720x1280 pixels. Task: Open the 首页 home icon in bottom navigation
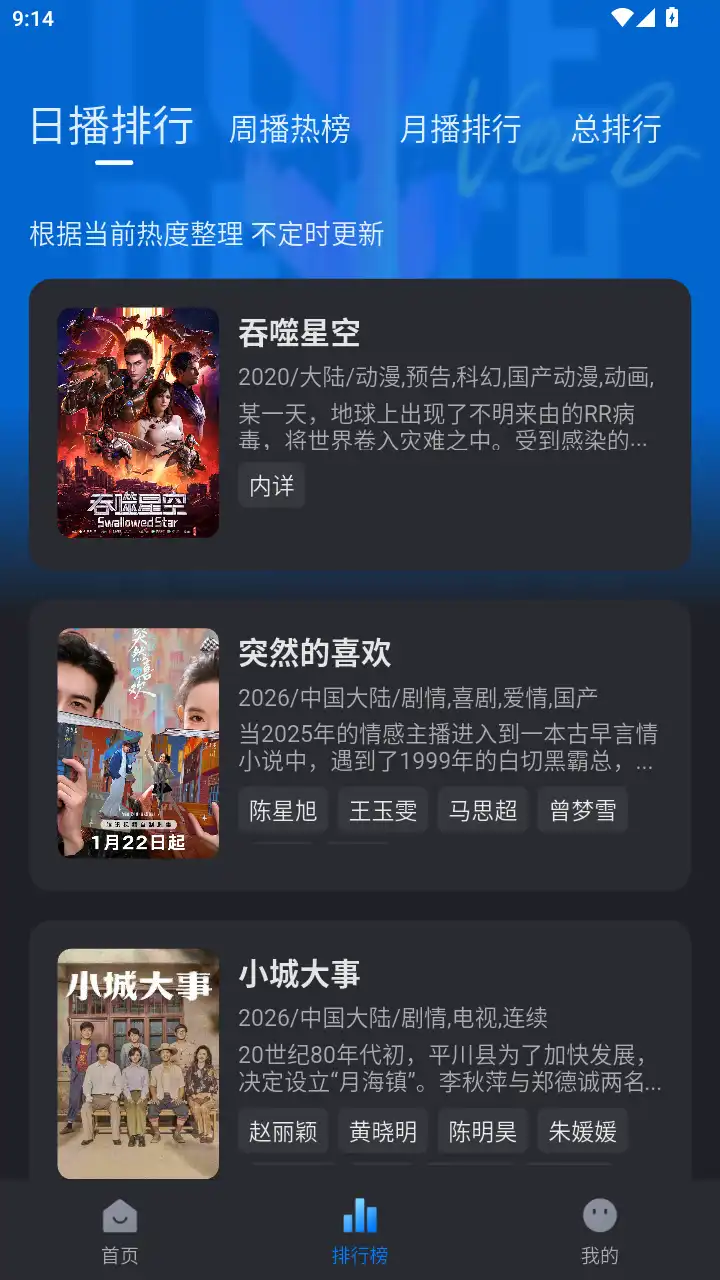119,1215
